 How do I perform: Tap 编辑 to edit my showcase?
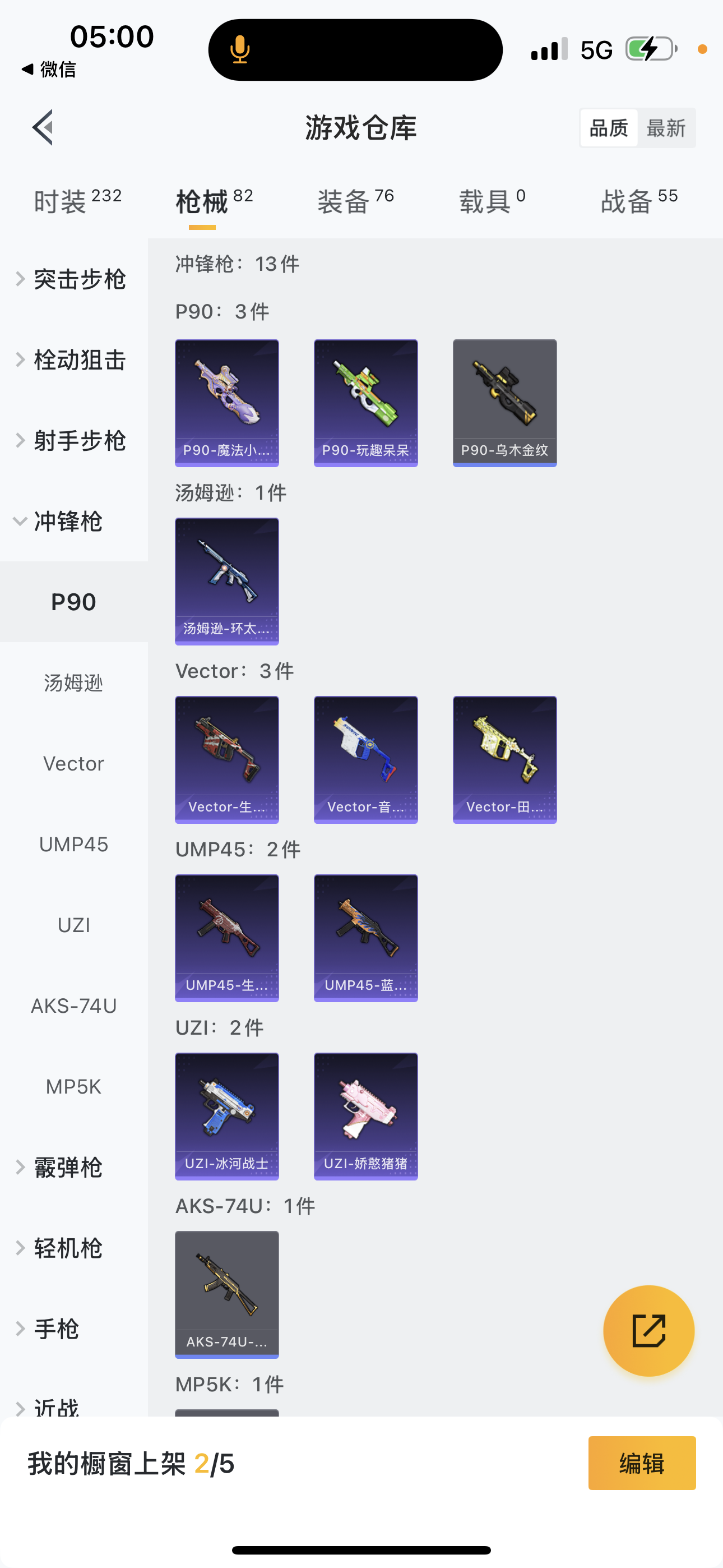641,1463
